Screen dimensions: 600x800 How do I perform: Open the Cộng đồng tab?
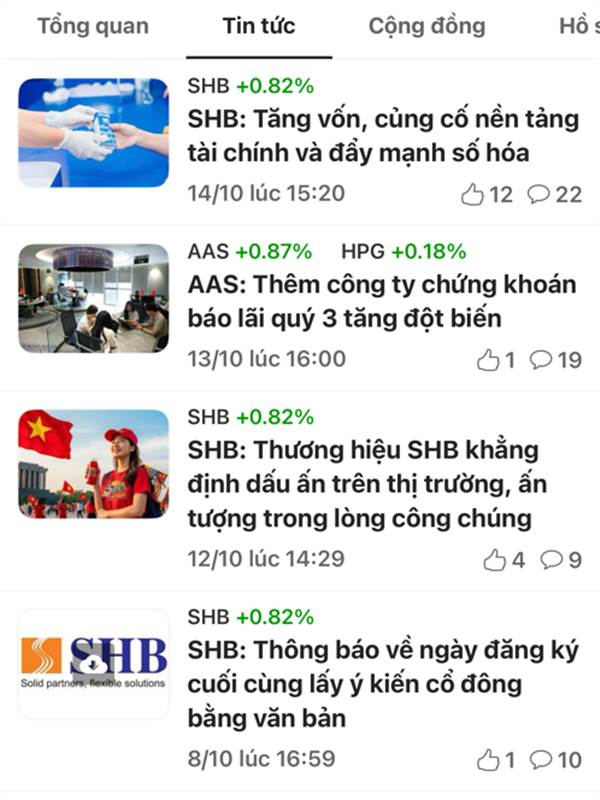pos(427,26)
